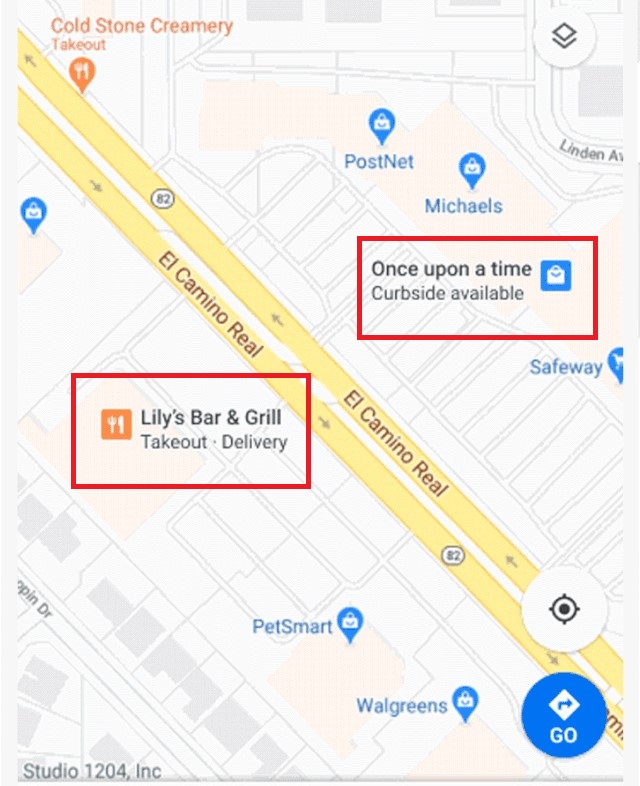Tap the GO directions button
The height and width of the screenshot is (786, 640).
click(563, 716)
